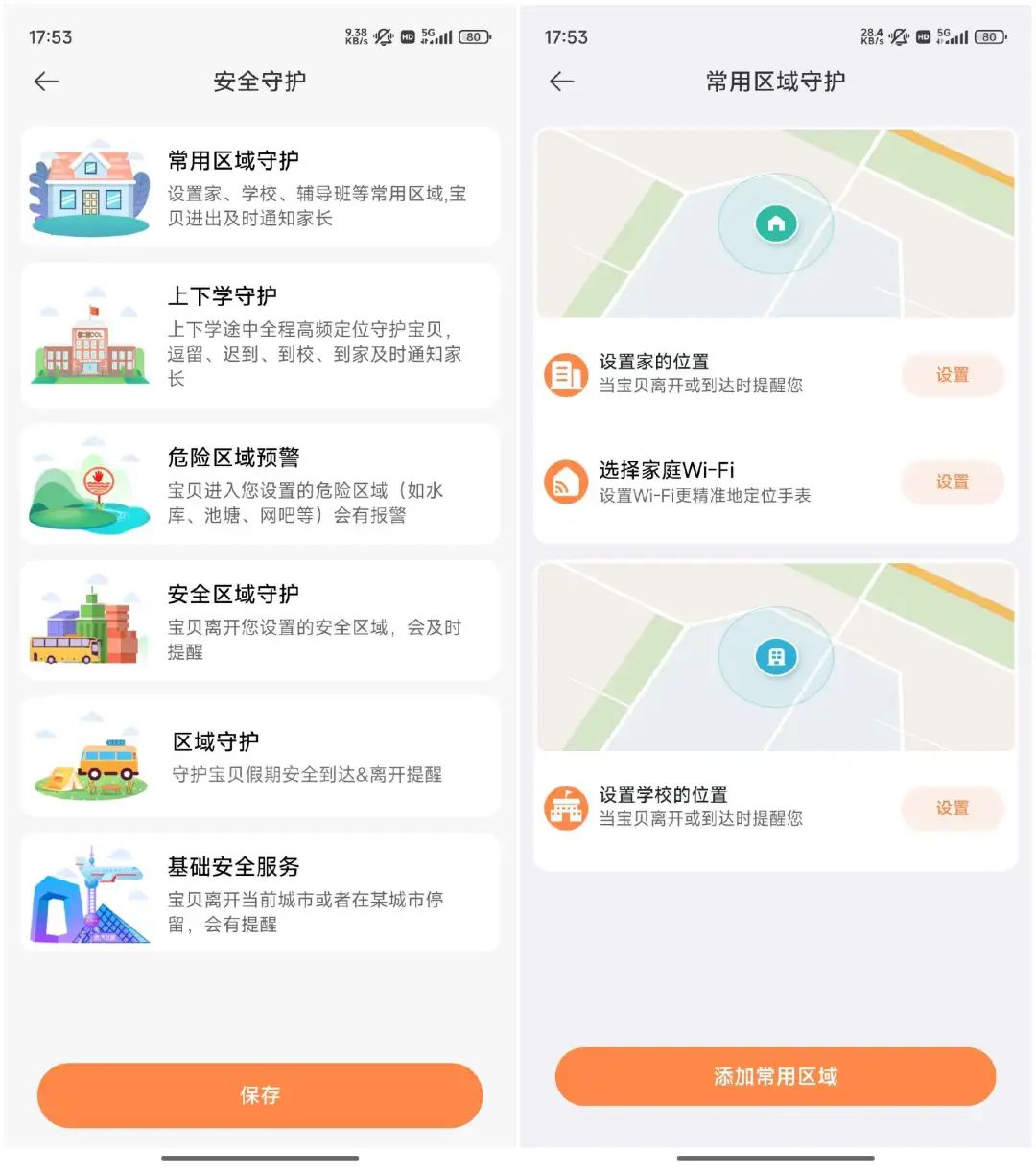Open the school location map preview

(x=775, y=657)
